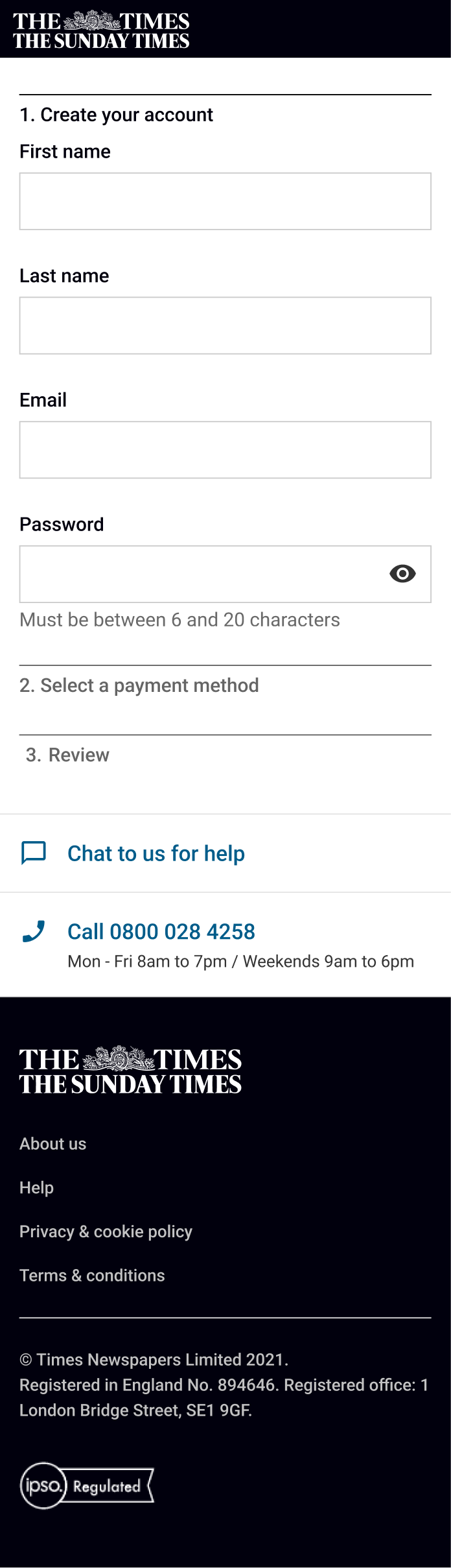Tap the First name field
The height and width of the screenshot is (1568, 451).
225,201
